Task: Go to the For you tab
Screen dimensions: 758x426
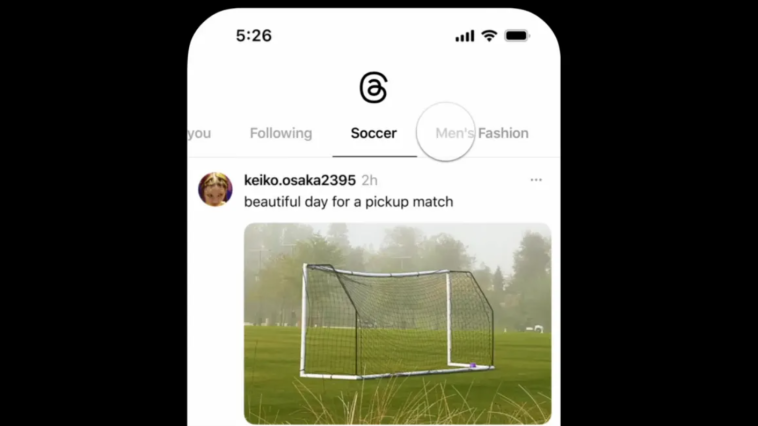Action: tap(199, 133)
